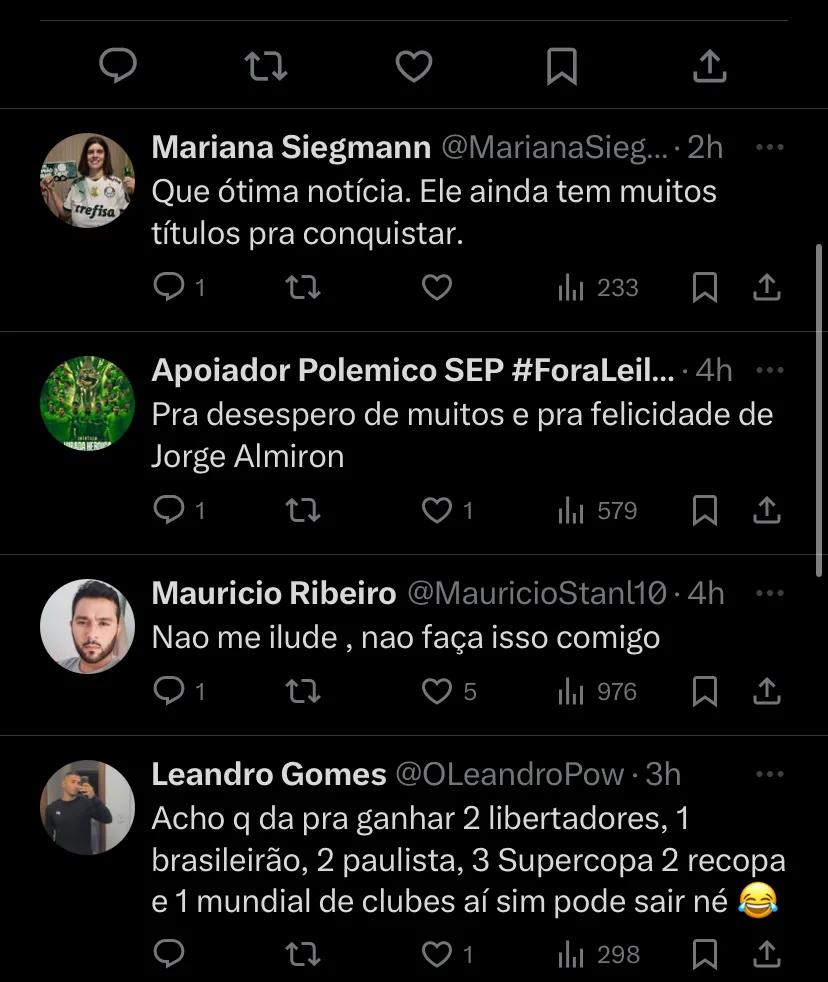Open more options on Mariana Siegmann's reply
The width and height of the screenshot is (828, 982).
click(x=769, y=147)
